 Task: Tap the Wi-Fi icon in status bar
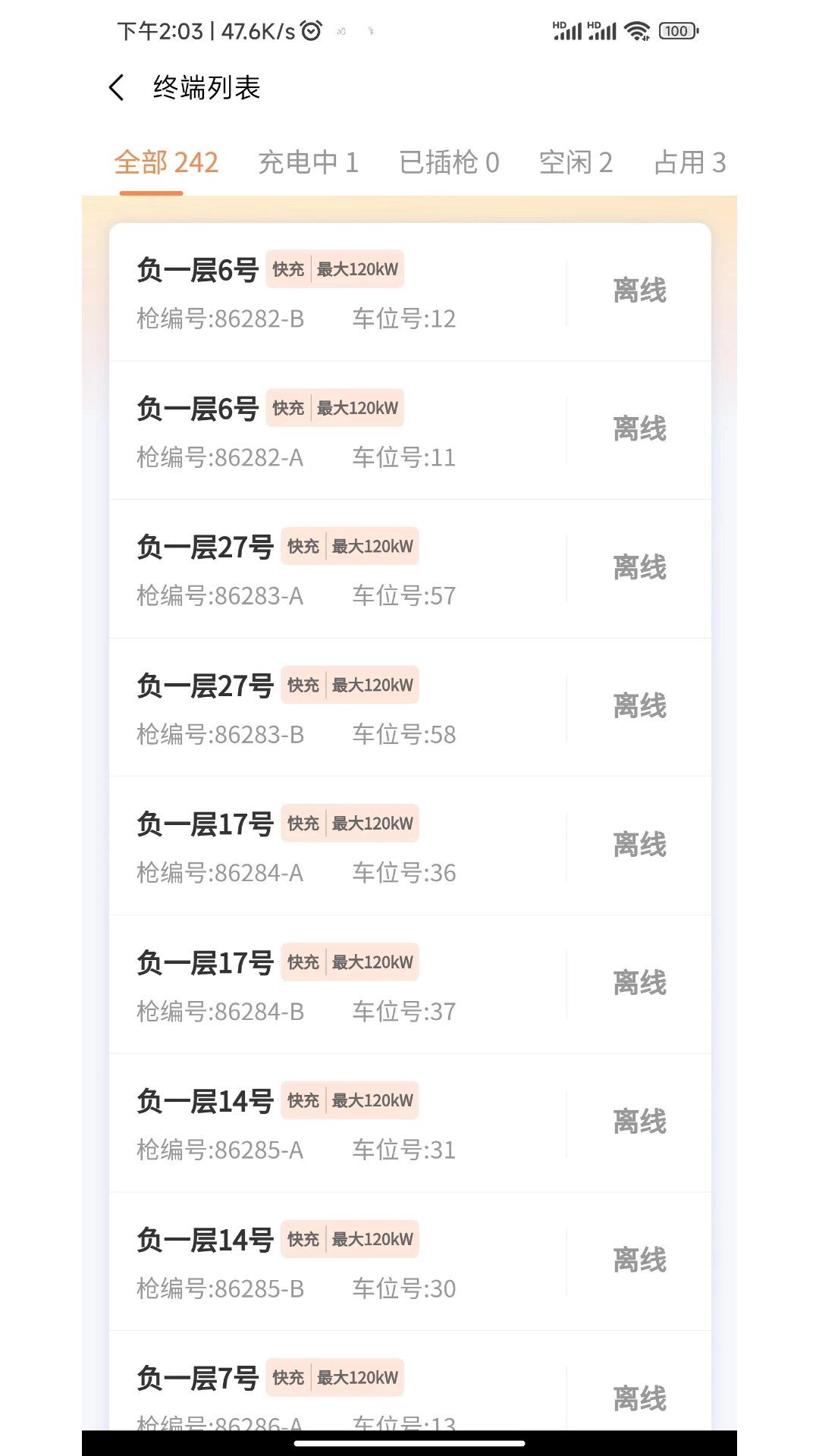(635, 30)
